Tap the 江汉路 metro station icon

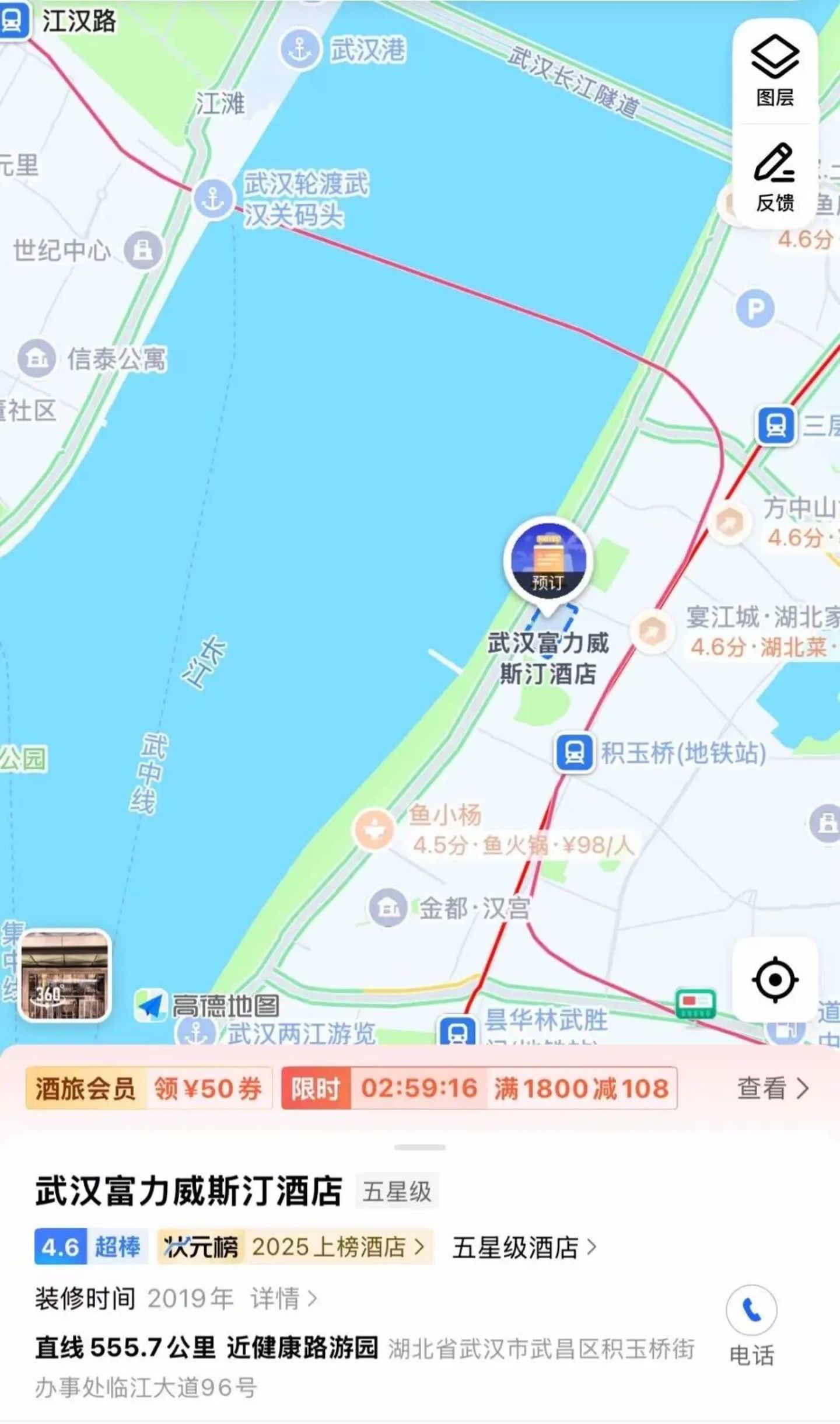13,21
